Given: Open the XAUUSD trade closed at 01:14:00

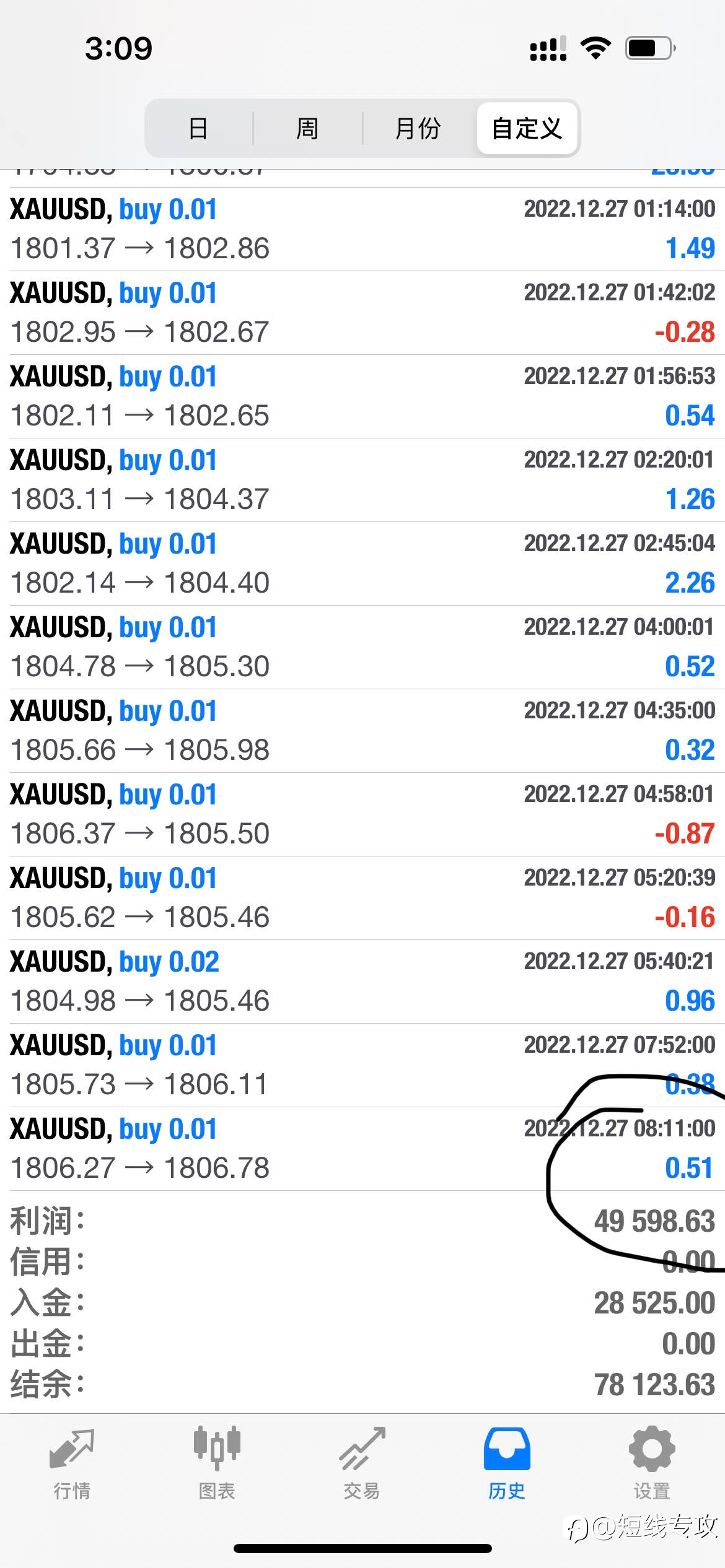Looking at the screenshot, I should pyautogui.click(x=362, y=229).
